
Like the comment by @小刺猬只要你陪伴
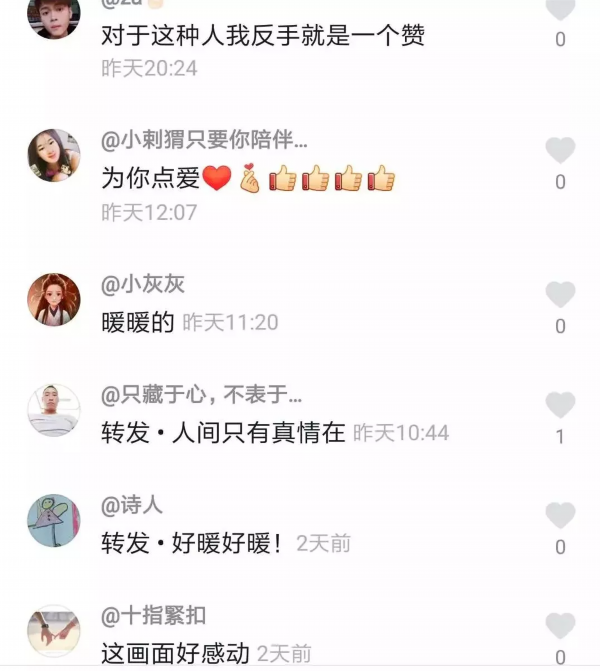(x=560, y=151)
